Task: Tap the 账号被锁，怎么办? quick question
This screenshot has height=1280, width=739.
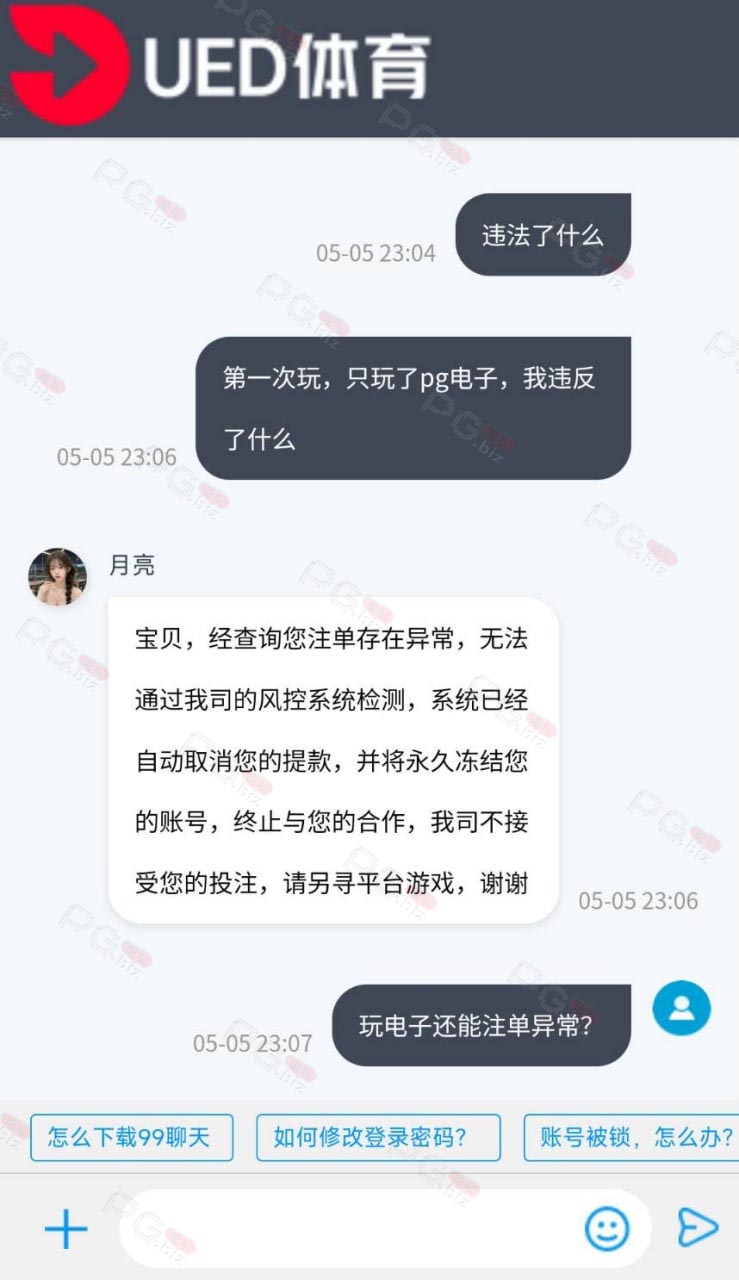Action: (x=631, y=1137)
